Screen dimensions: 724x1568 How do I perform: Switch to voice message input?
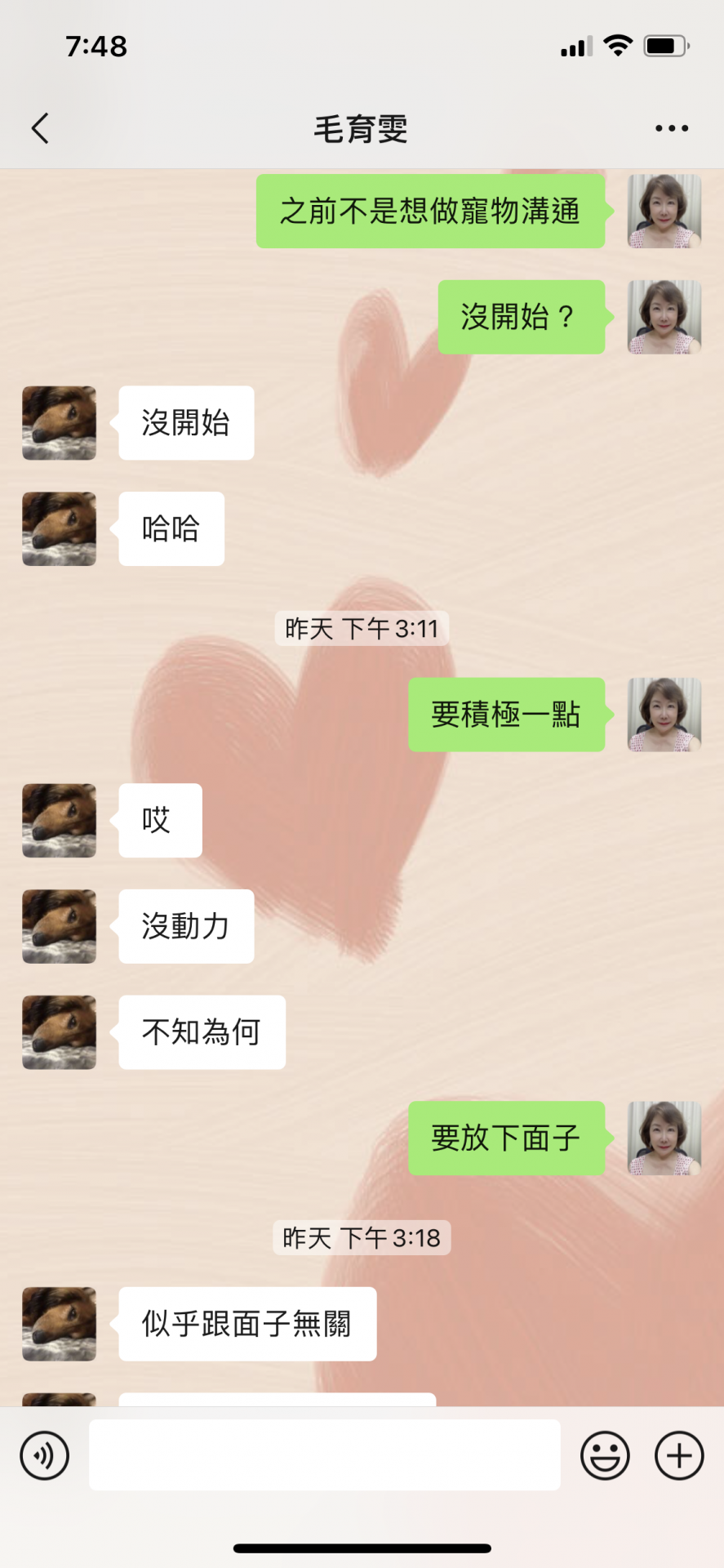point(44,1455)
